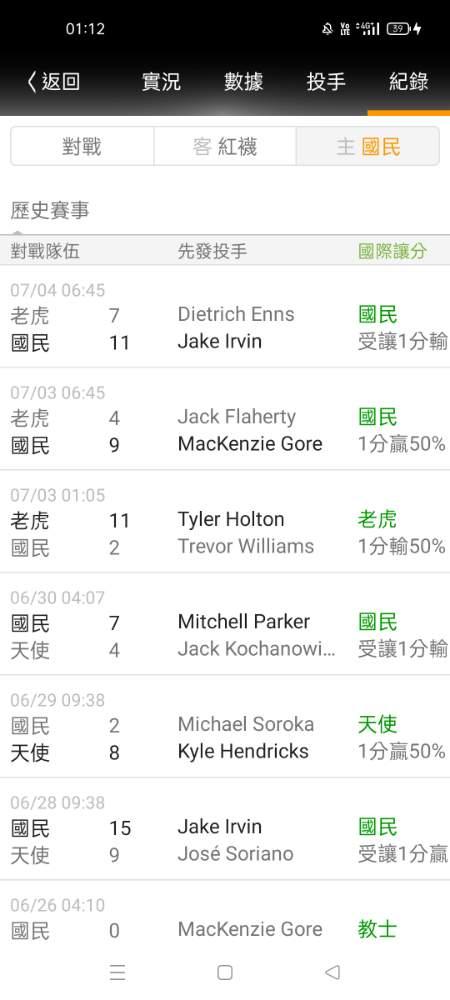Open recent apps from the navigation bar

pyautogui.click(x=117, y=972)
